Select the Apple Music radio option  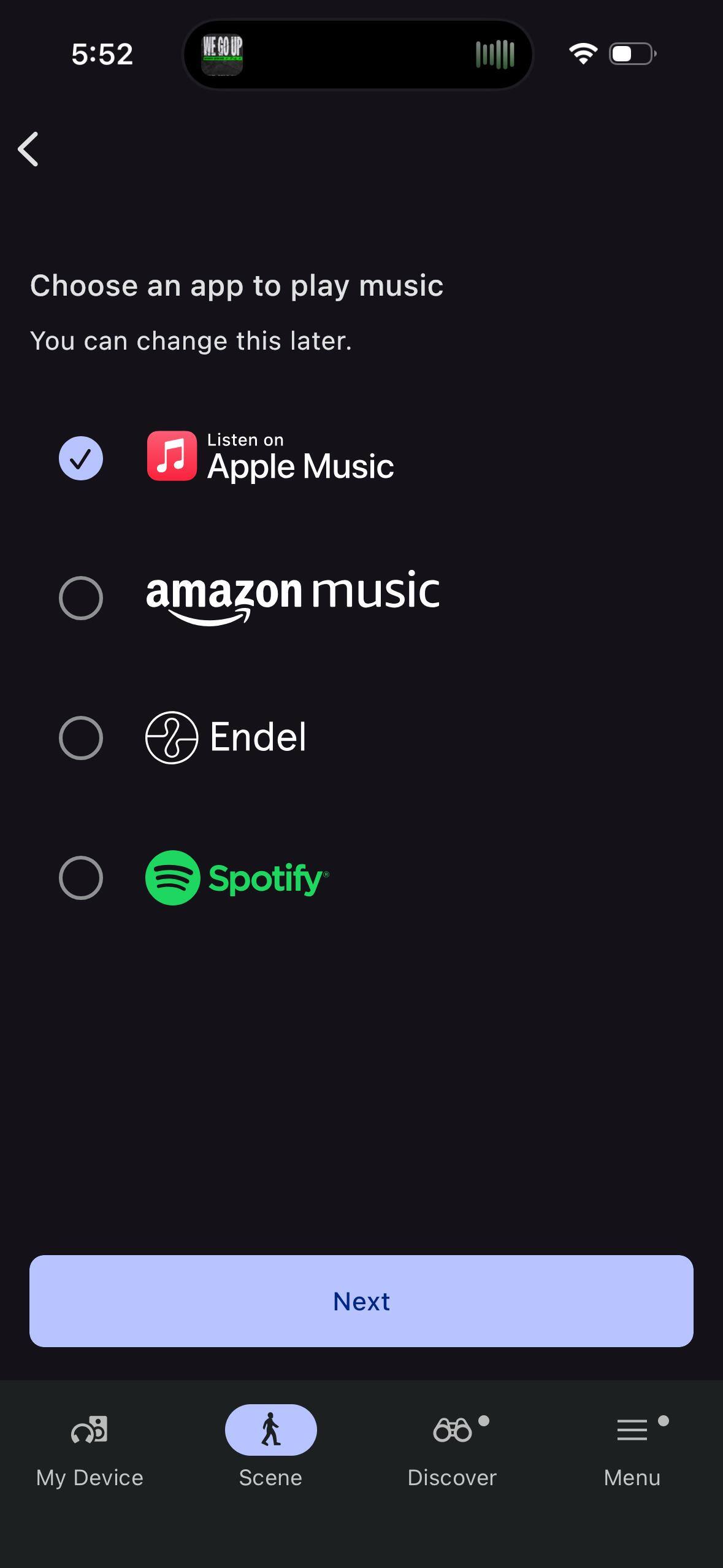click(x=80, y=458)
